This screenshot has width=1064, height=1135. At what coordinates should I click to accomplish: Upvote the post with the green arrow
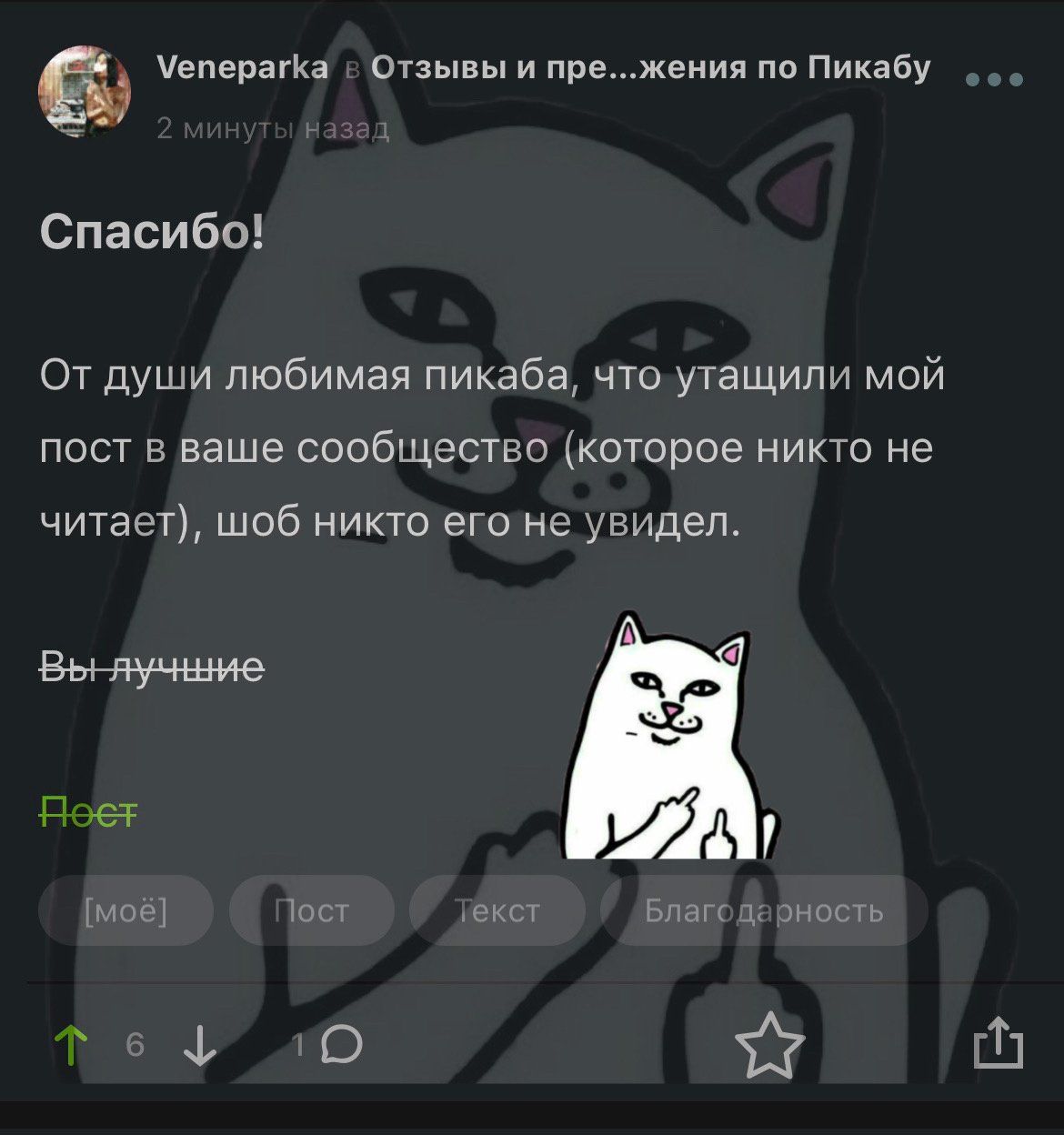click(x=70, y=1045)
